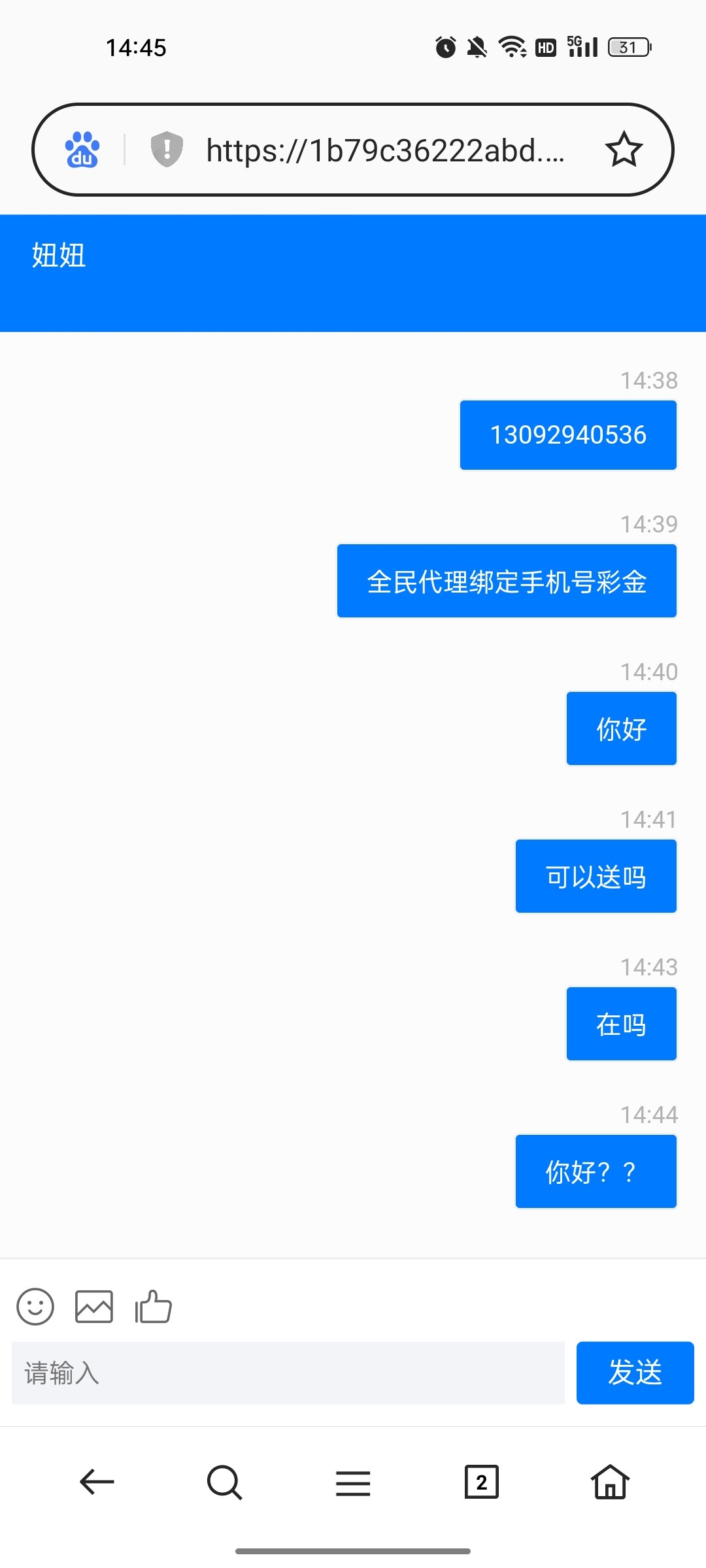Tap the 发送 send button

[x=635, y=1373]
